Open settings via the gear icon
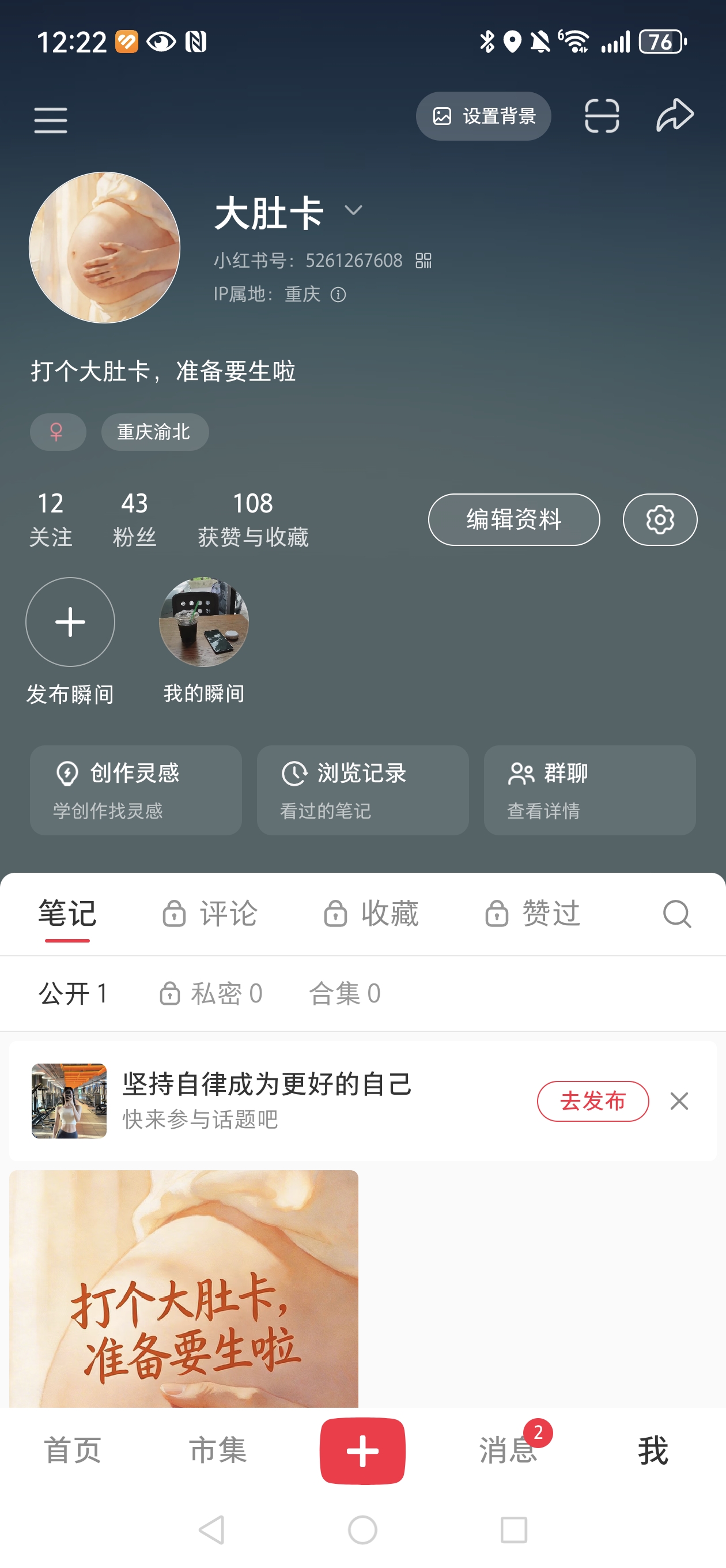 (660, 519)
